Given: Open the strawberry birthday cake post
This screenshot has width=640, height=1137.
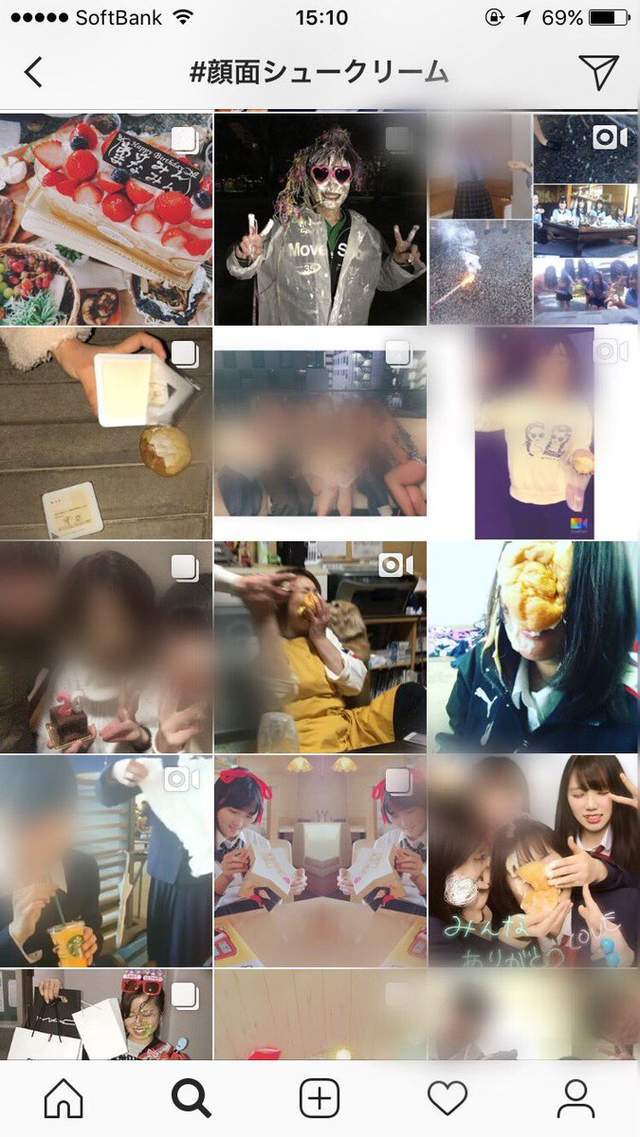Looking at the screenshot, I should 106,218.
